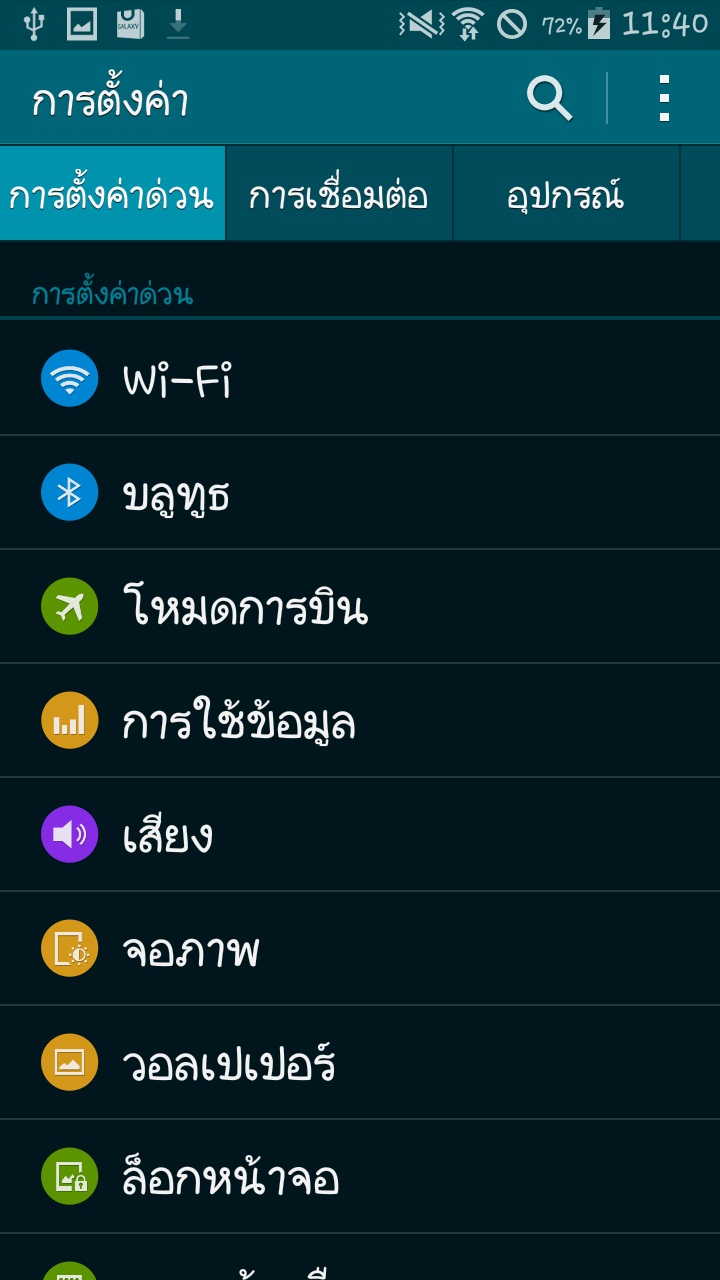
Task: Open วอลเปเปอร์ settings
Action: point(360,1062)
